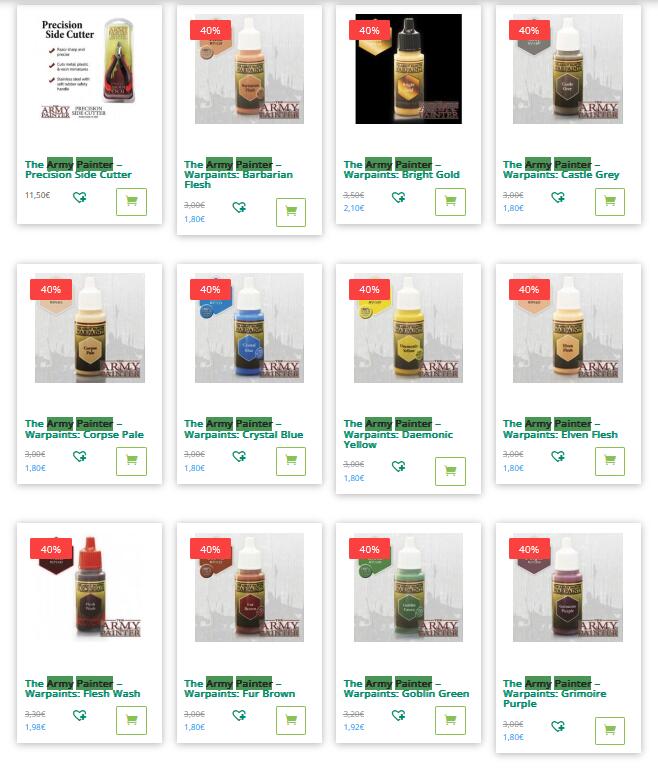Add Goblin Green to cart
The width and height of the screenshot is (658, 771).
[x=450, y=720]
